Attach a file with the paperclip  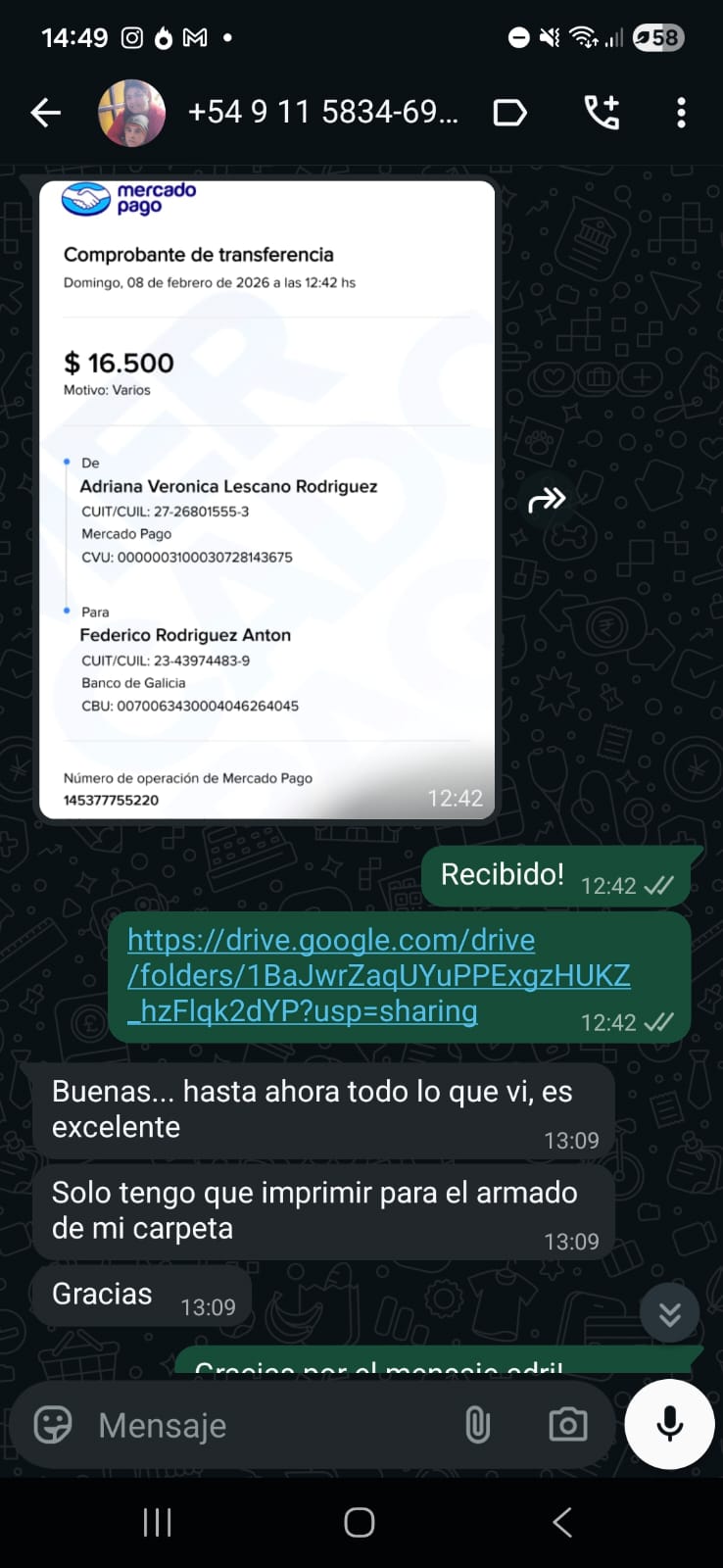(x=477, y=1425)
